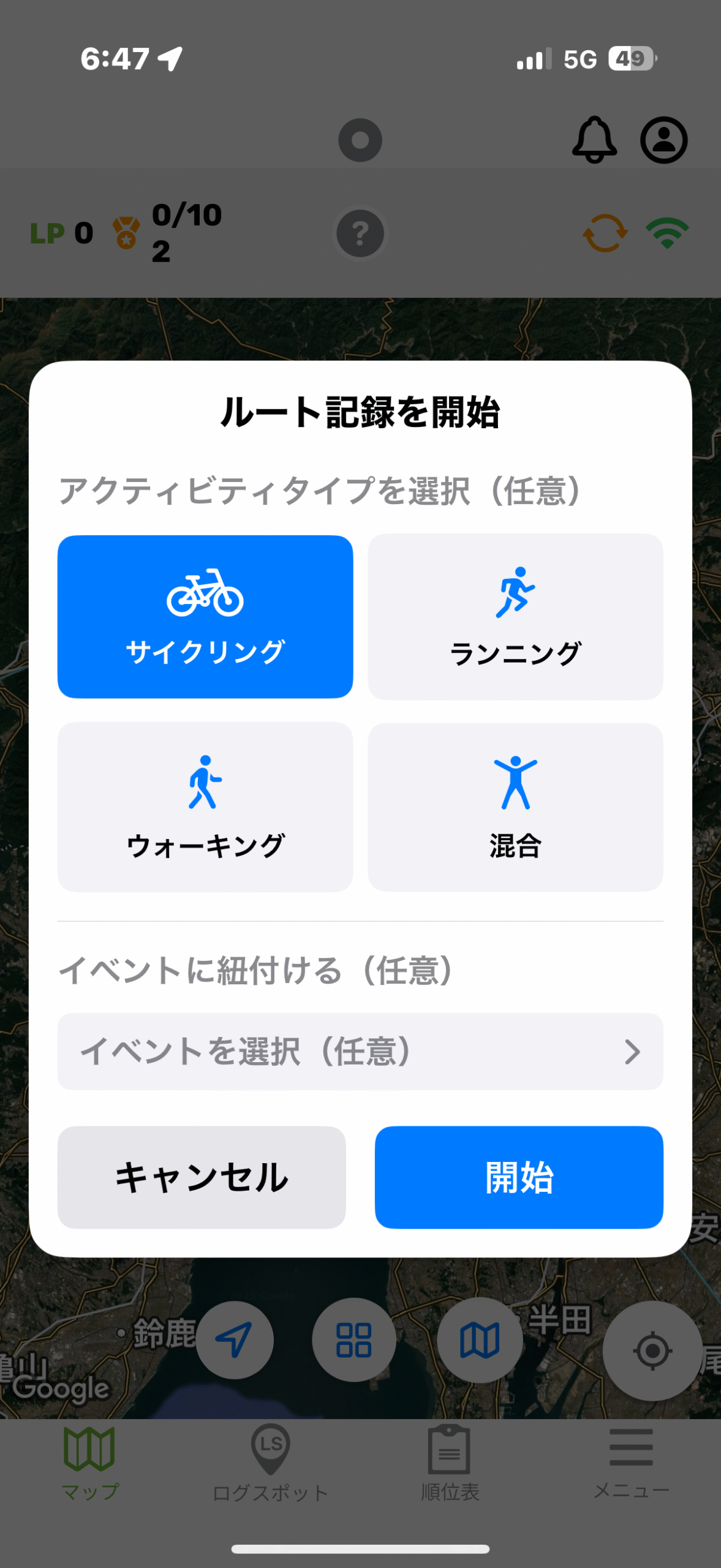
Task: Open the イベントを選択 event picker
Action: coord(360,1052)
